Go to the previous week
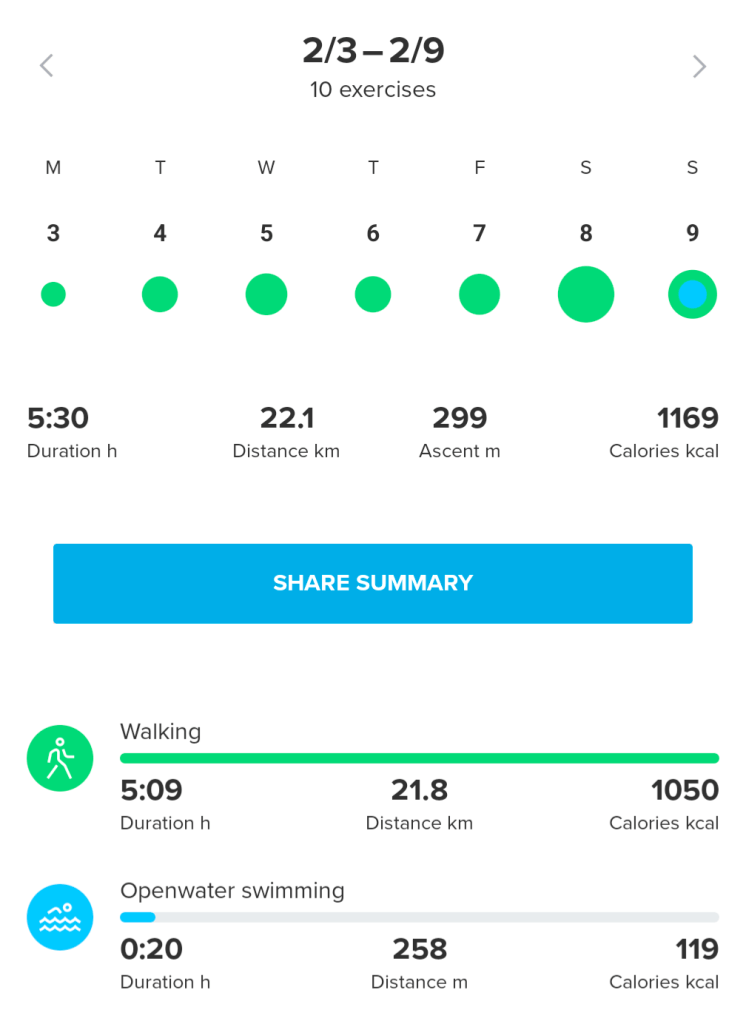This screenshot has width=746, height=1024. (x=46, y=67)
